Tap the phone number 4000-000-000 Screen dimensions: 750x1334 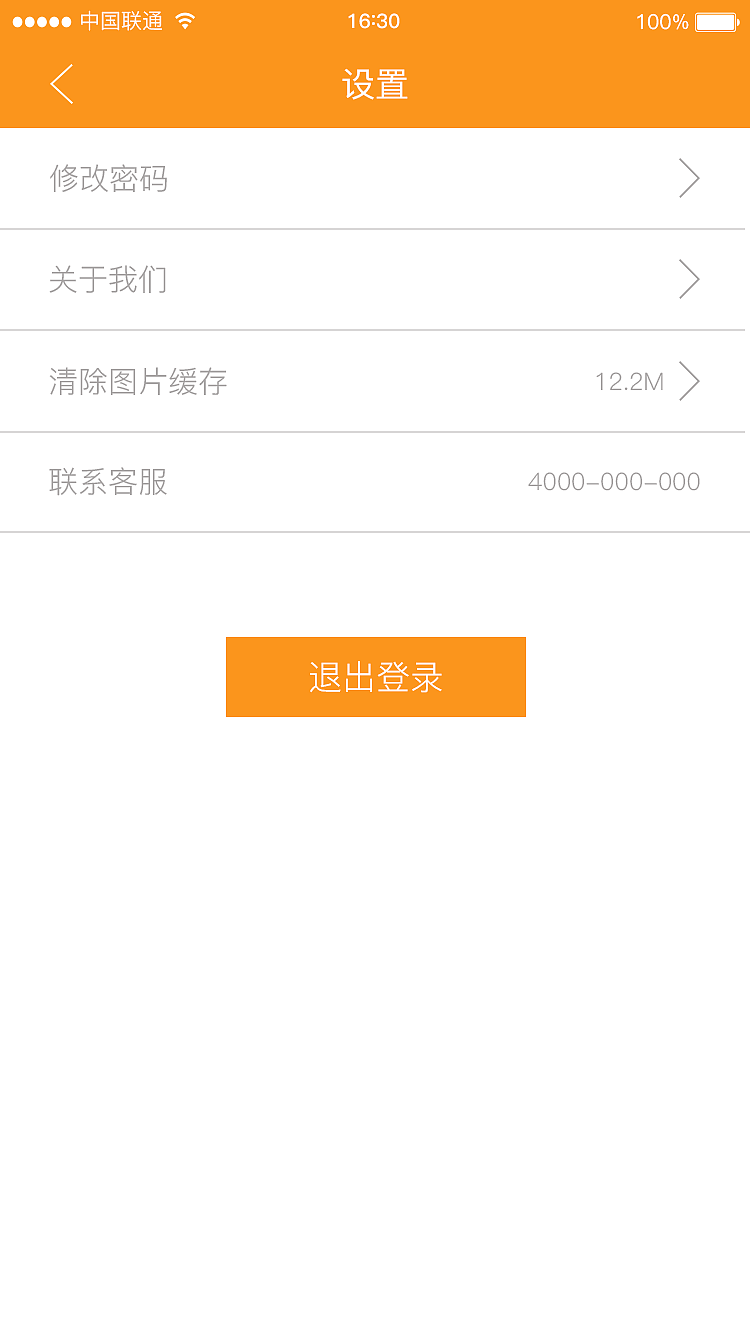click(x=615, y=482)
